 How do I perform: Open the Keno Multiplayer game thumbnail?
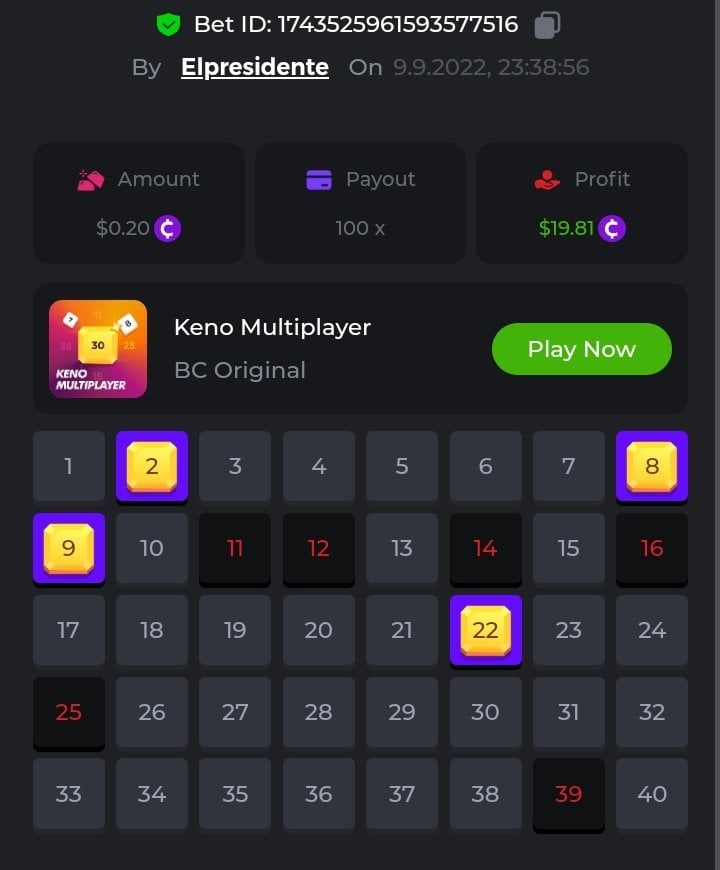[98, 349]
